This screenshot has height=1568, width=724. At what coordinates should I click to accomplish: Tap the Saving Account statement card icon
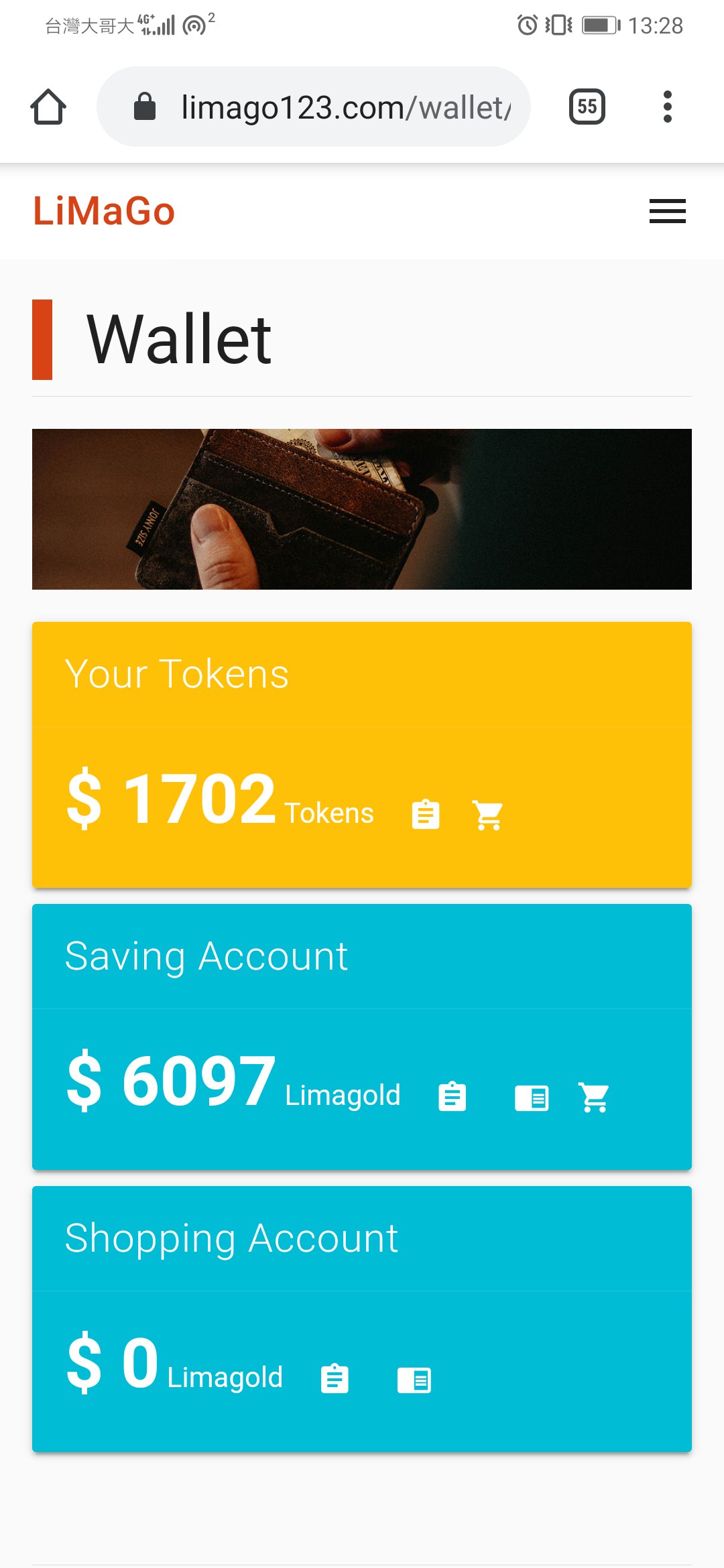pos(532,1098)
